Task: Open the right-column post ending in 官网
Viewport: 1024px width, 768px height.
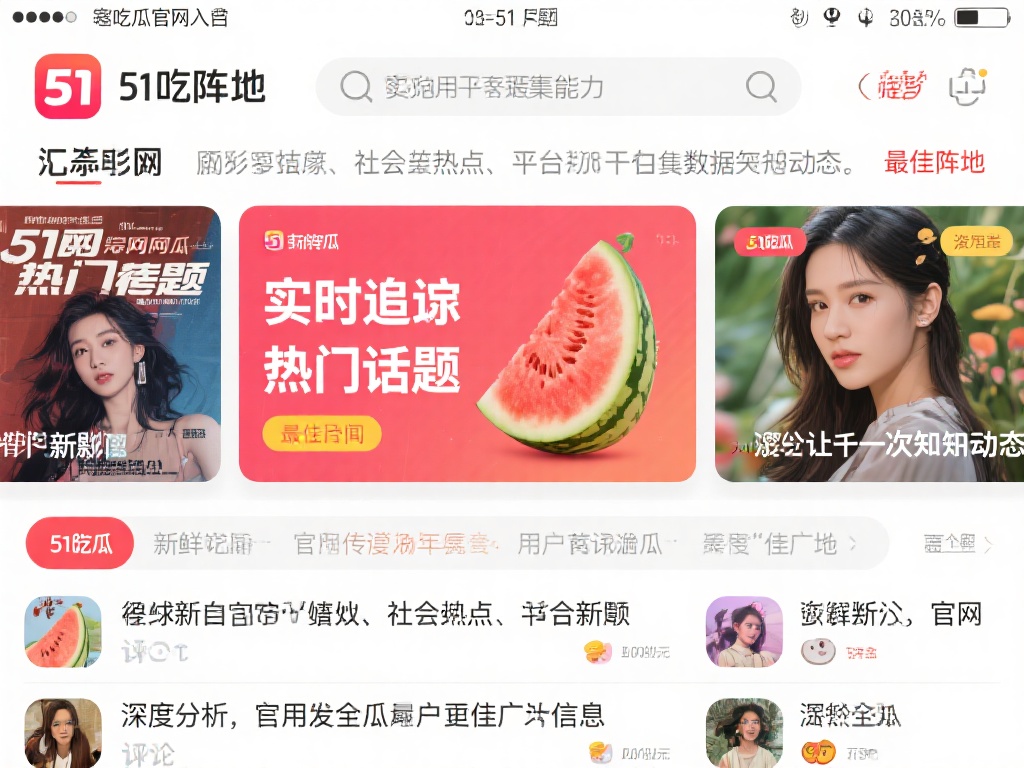Action: pos(890,614)
